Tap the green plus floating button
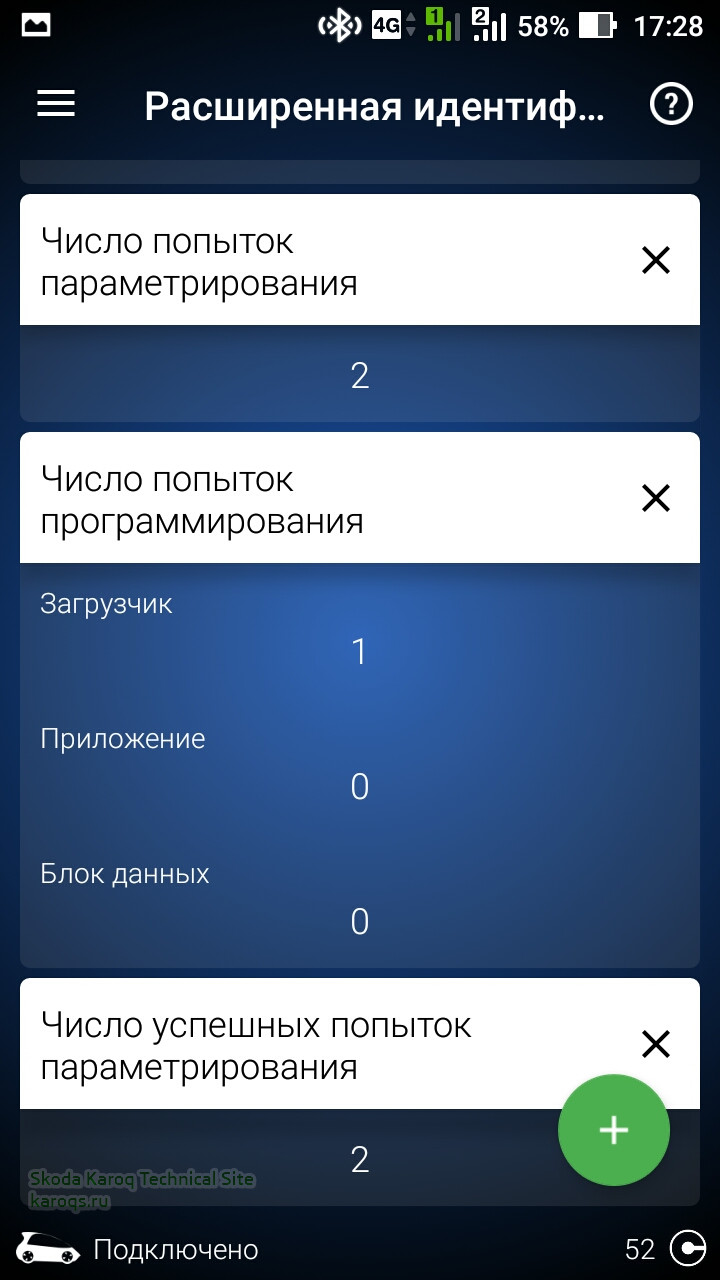This screenshot has width=720, height=1280. [613, 1130]
